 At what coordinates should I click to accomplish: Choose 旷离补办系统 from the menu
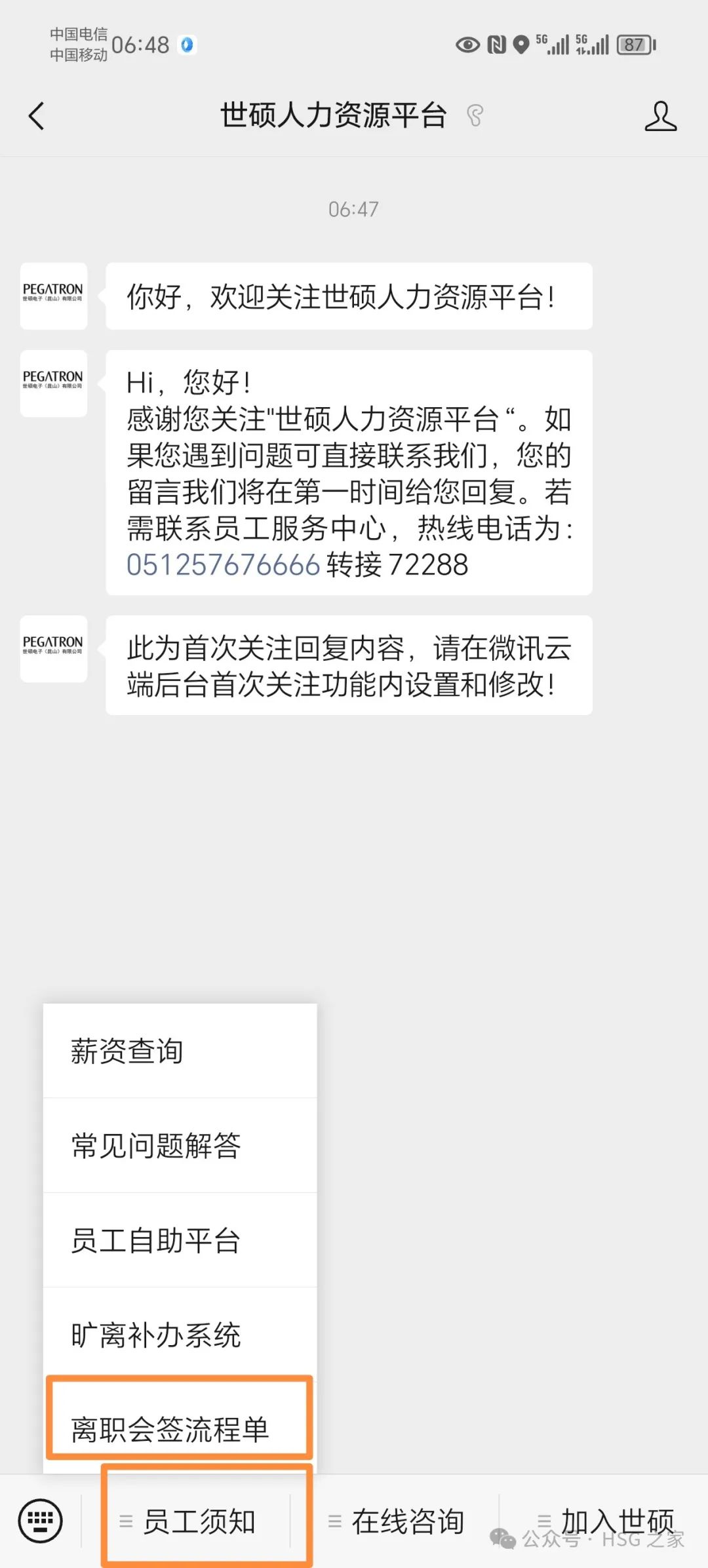click(x=180, y=1335)
